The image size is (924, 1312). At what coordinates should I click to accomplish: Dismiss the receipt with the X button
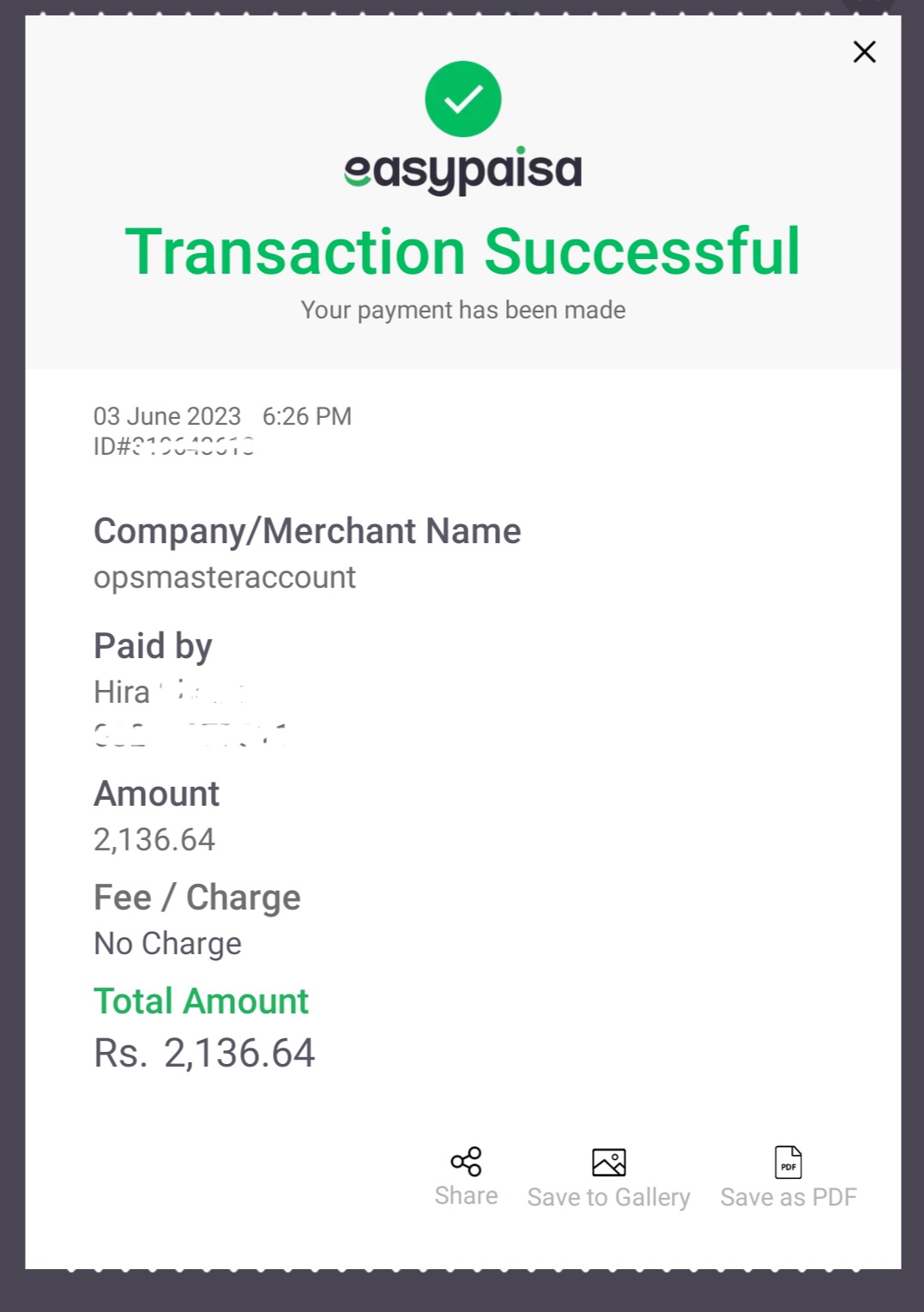coord(864,51)
